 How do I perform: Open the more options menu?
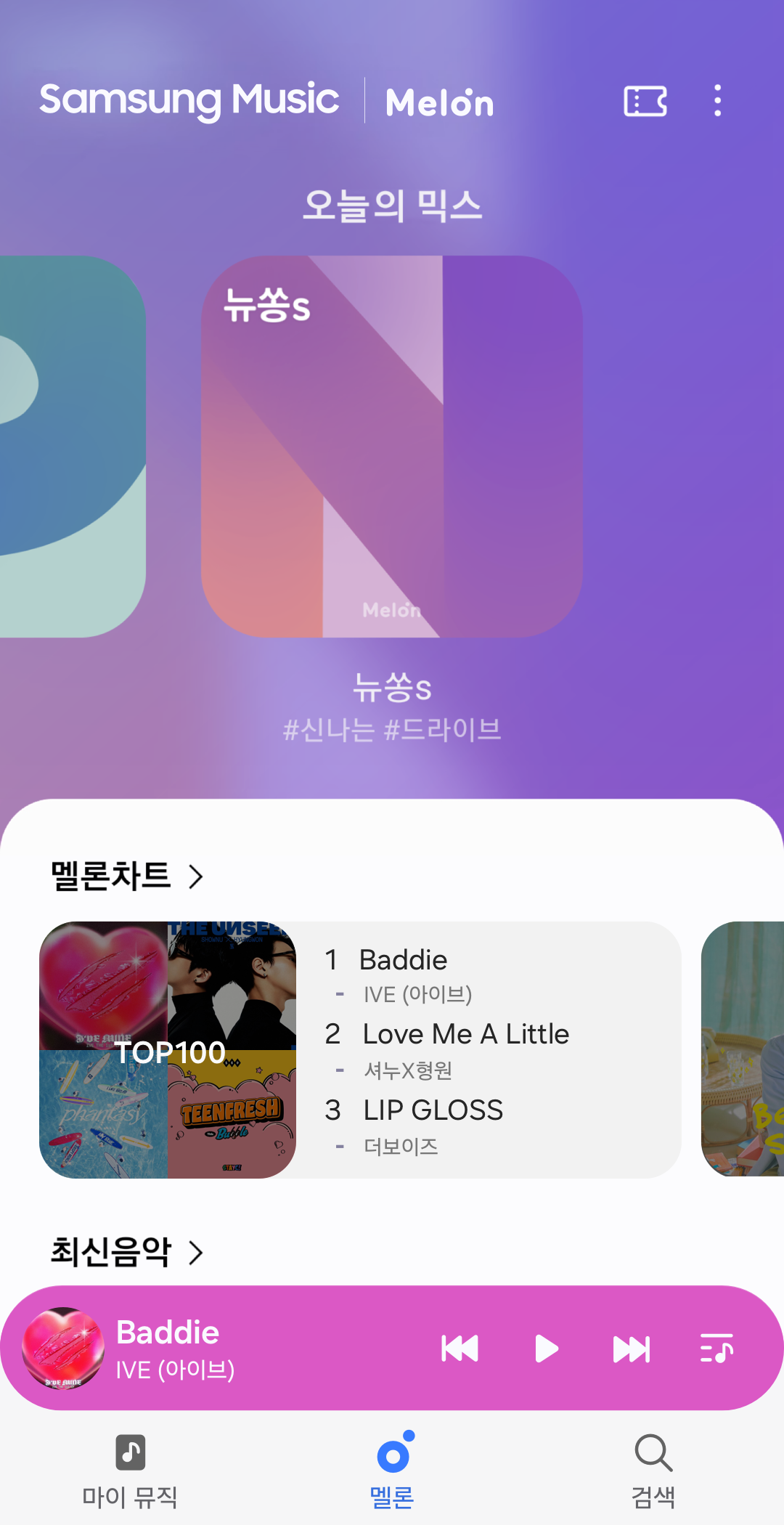pyautogui.click(x=717, y=101)
